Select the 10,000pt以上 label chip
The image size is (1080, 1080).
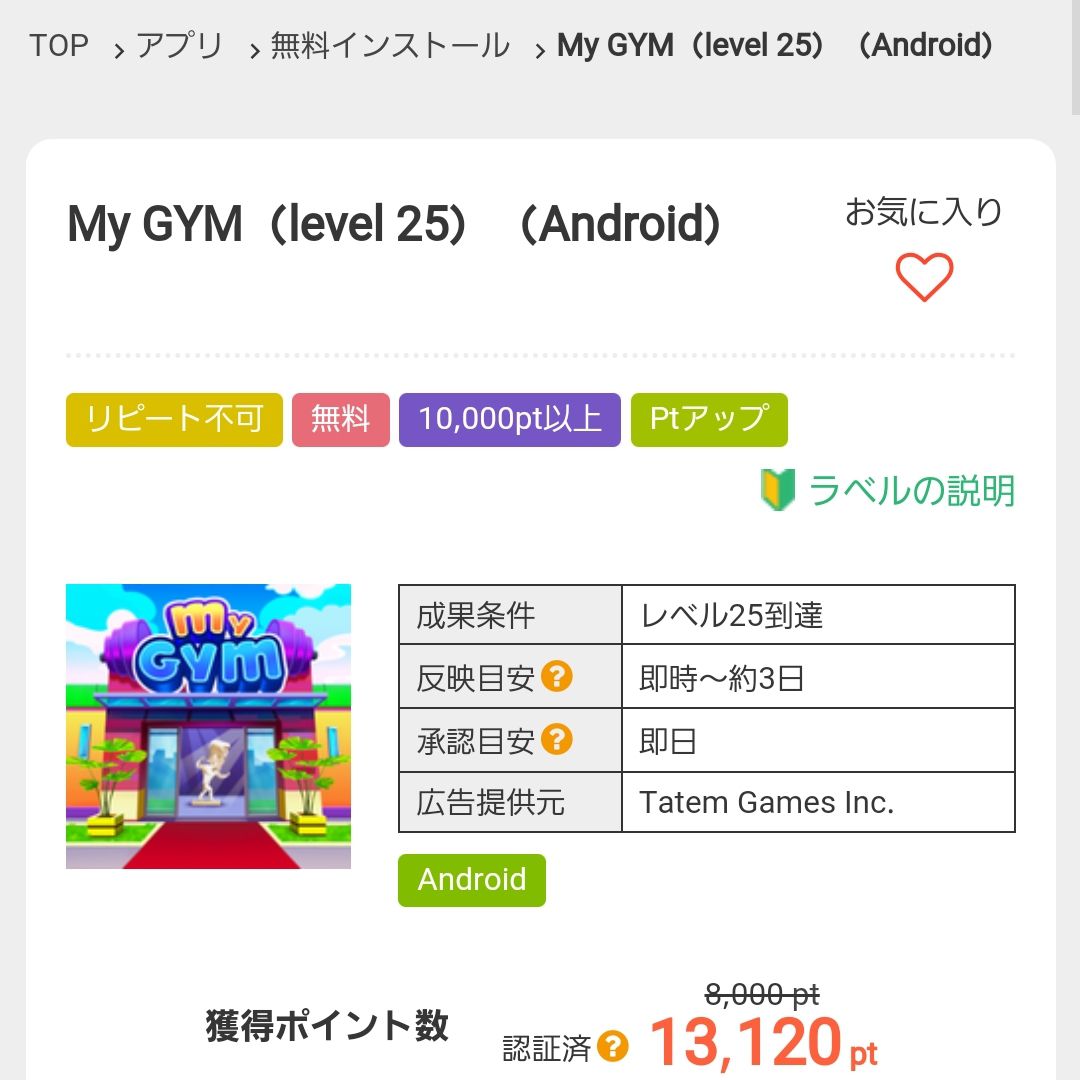tap(510, 420)
